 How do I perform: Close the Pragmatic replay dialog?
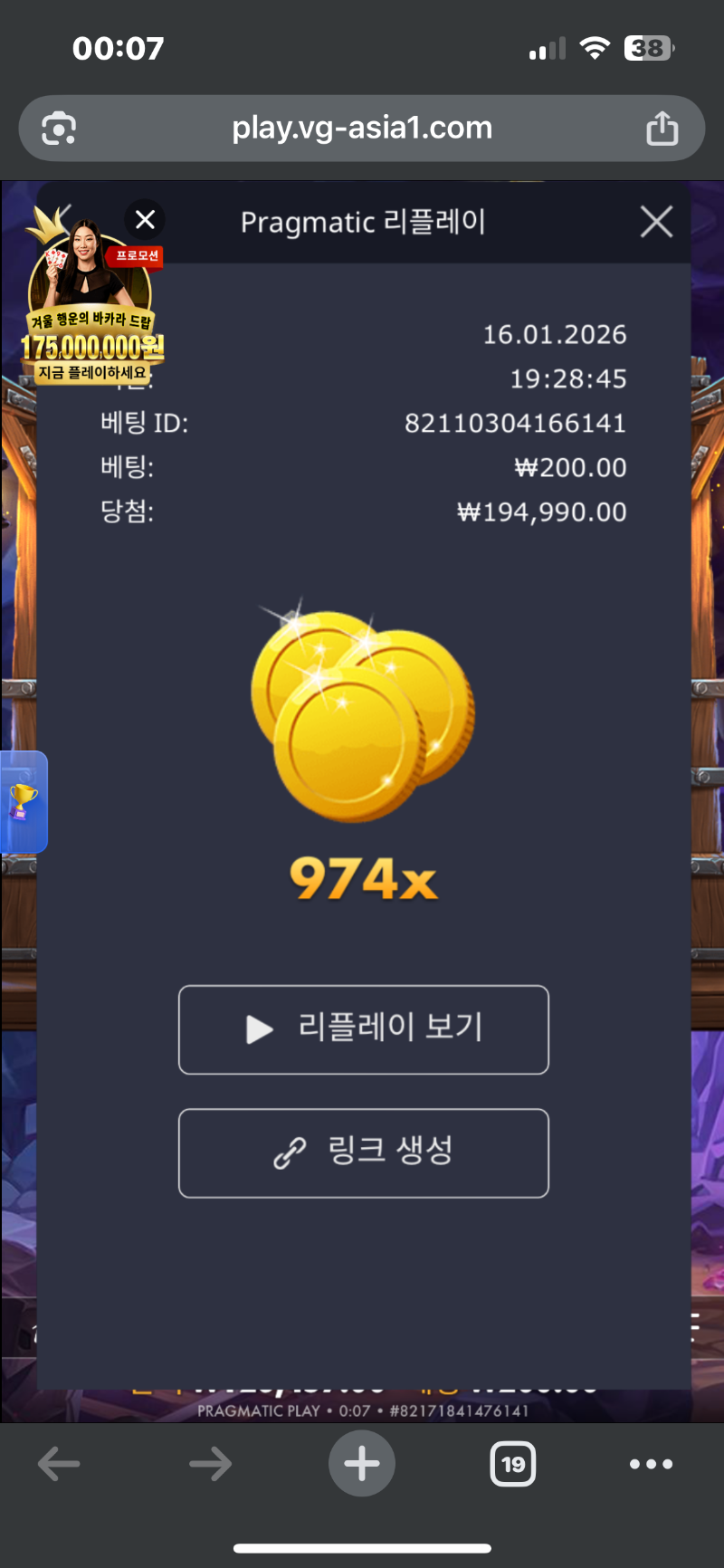tap(656, 221)
